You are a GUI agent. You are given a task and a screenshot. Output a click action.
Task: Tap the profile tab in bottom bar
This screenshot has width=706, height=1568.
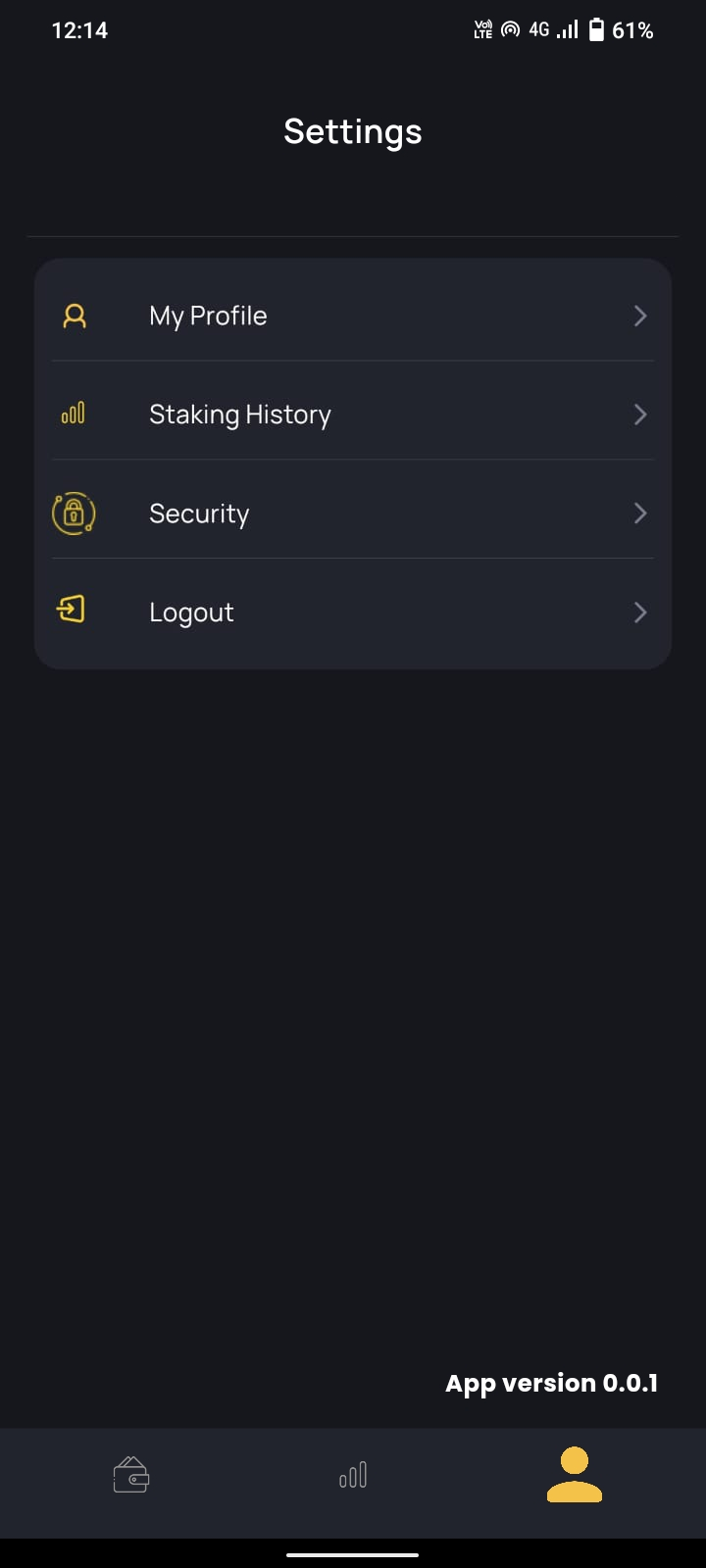[574, 1474]
